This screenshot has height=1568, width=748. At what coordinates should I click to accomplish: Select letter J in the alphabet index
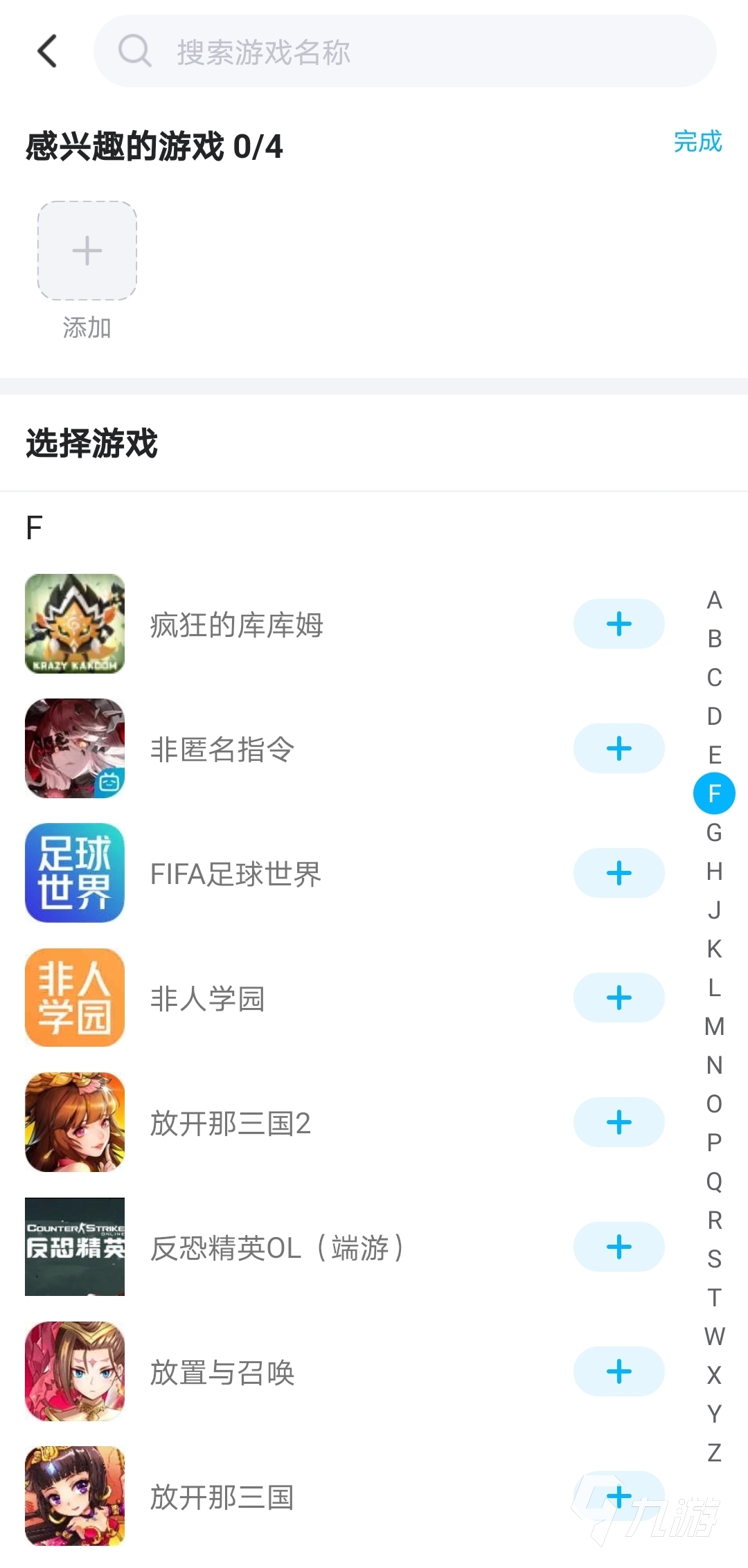coord(714,910)
